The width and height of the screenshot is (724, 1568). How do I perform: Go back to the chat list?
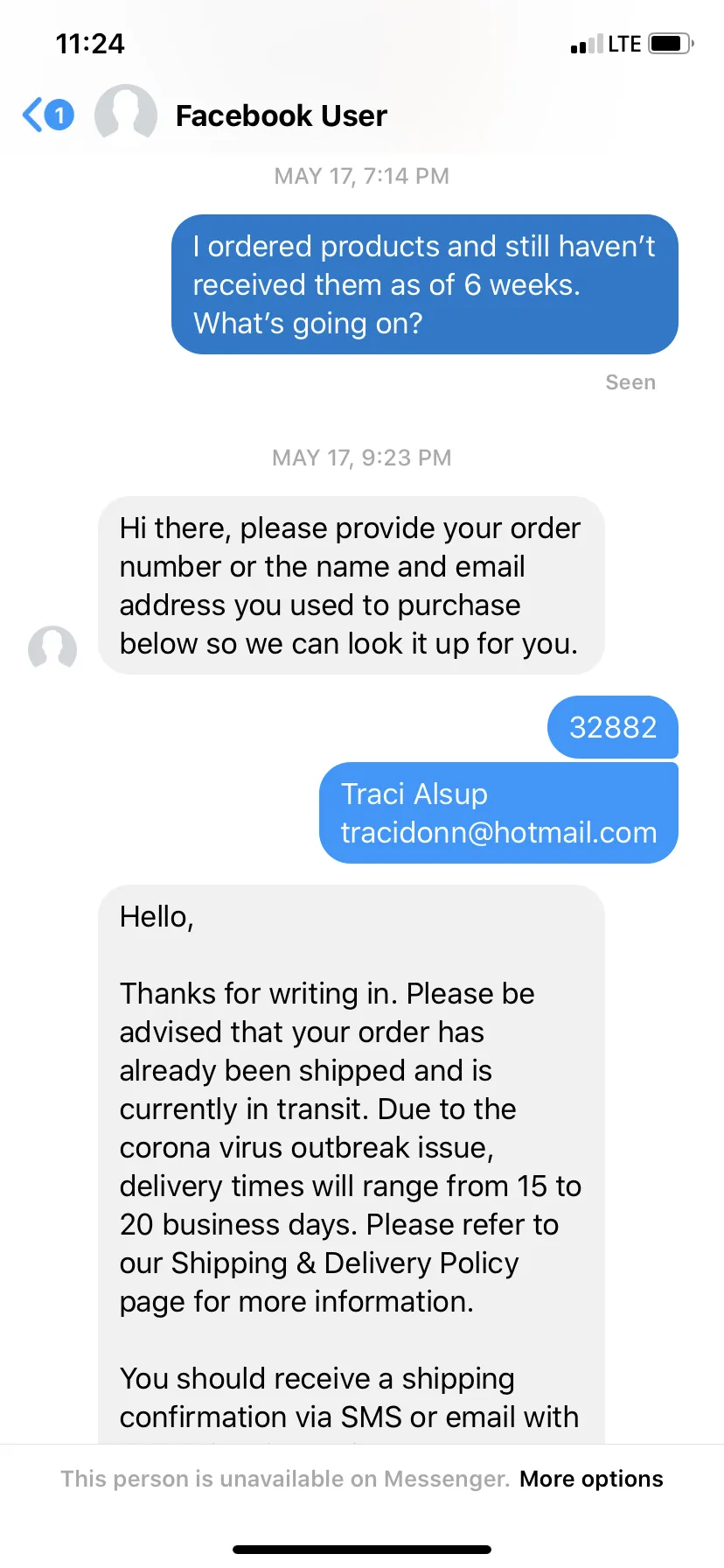coord(47,115)
